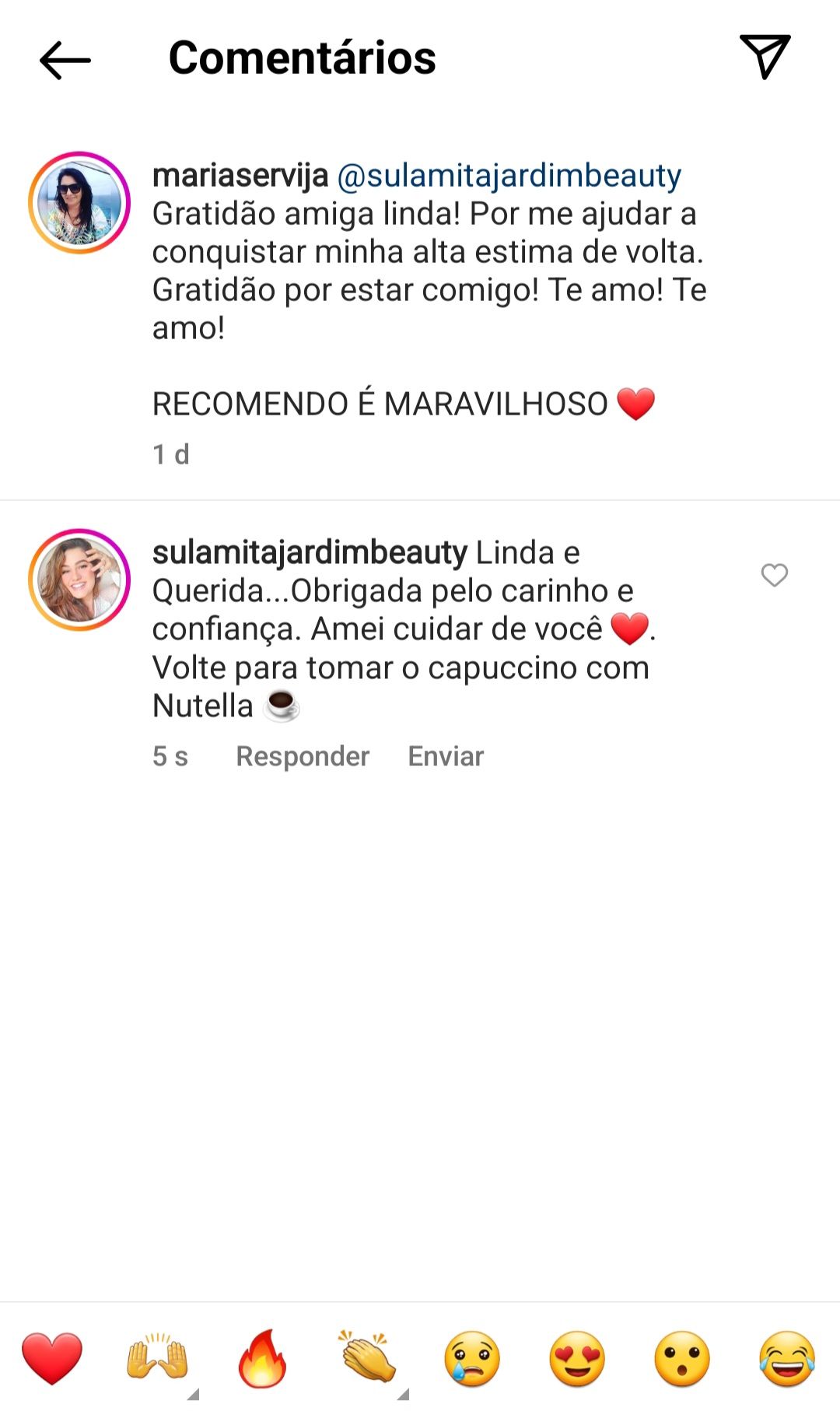Insert the heart-eyes quick emoji
Screen dimensions: 840x1411
tap(577, 1358)
